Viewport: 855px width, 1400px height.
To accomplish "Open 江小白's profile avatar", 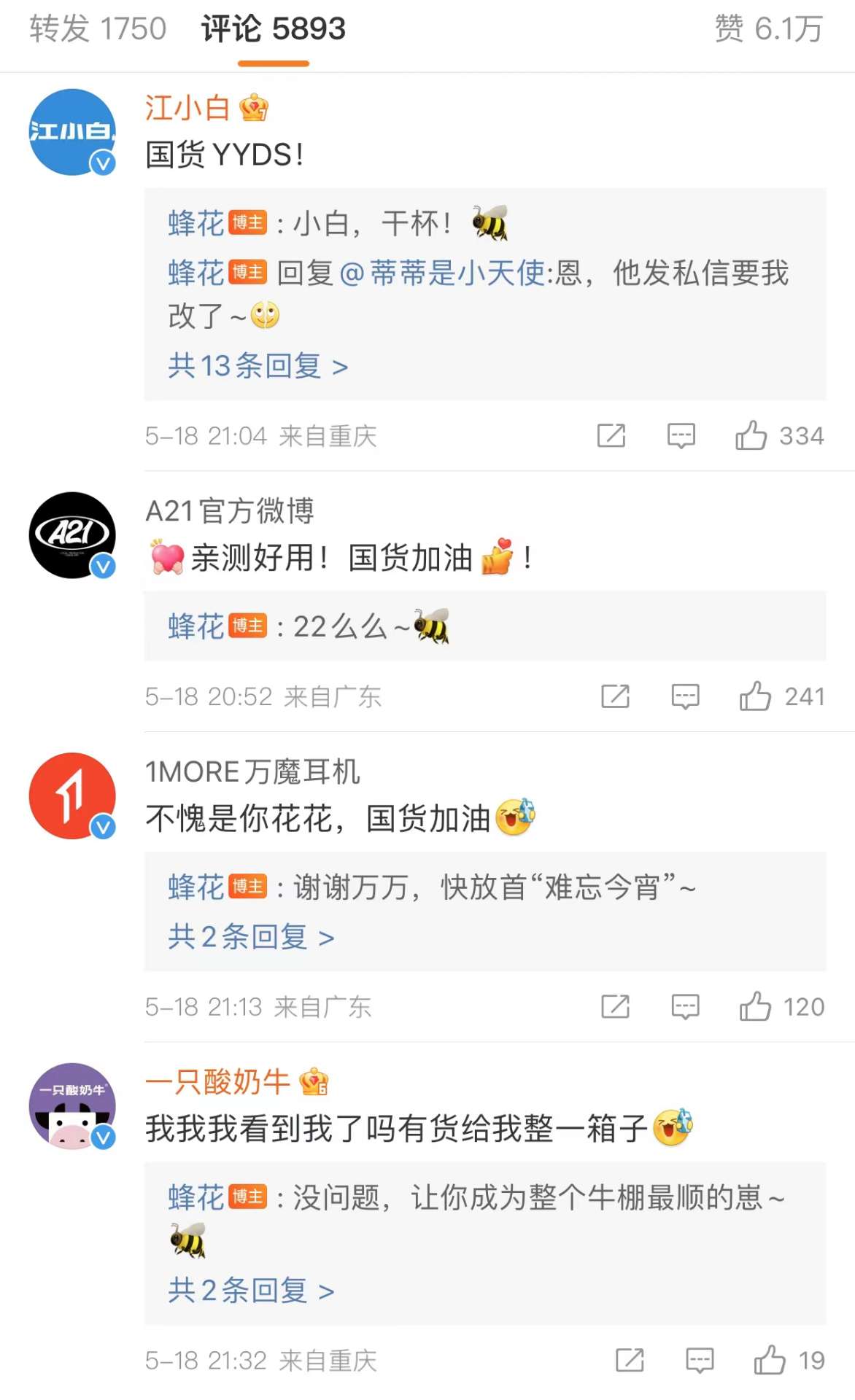I will point(72,132).
